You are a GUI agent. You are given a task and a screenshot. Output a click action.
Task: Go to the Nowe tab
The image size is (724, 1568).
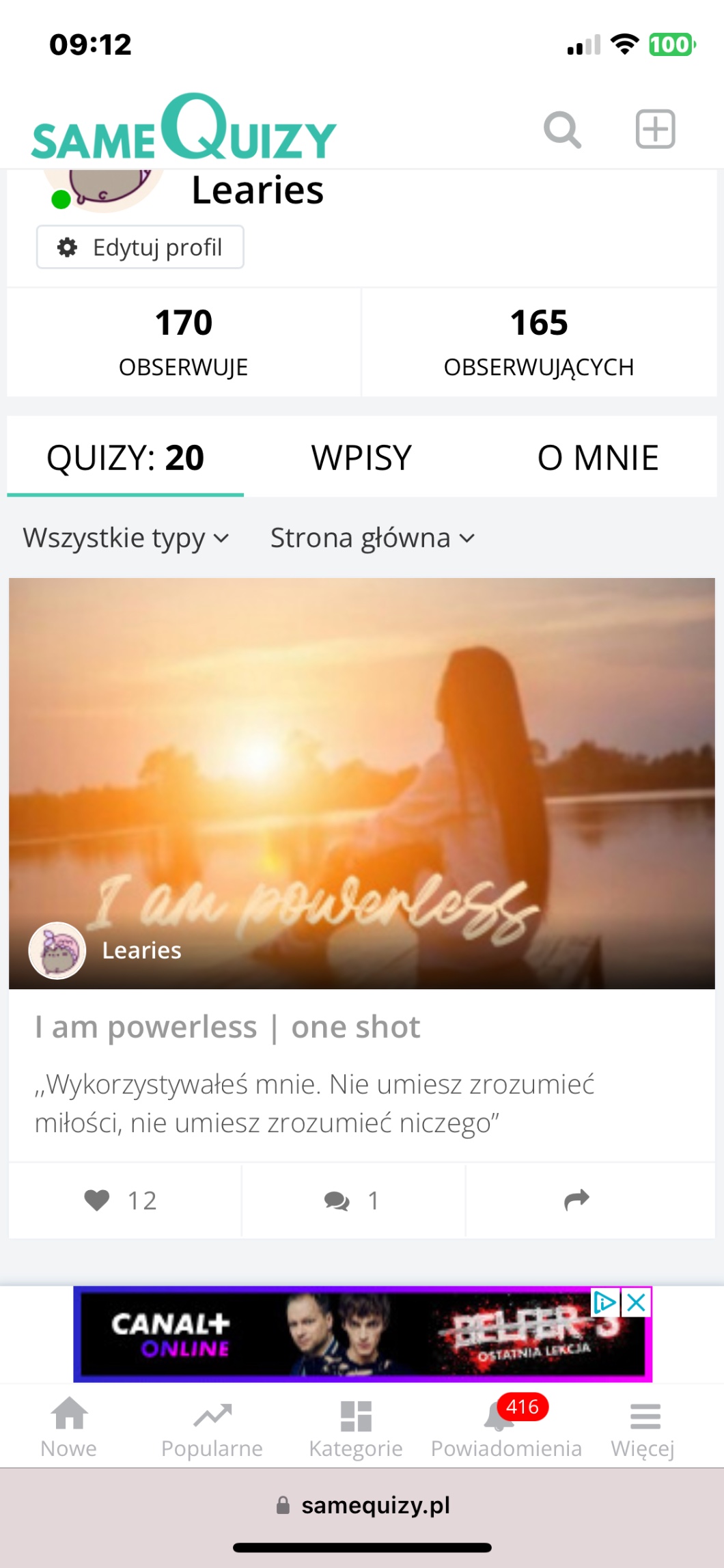69,1427
